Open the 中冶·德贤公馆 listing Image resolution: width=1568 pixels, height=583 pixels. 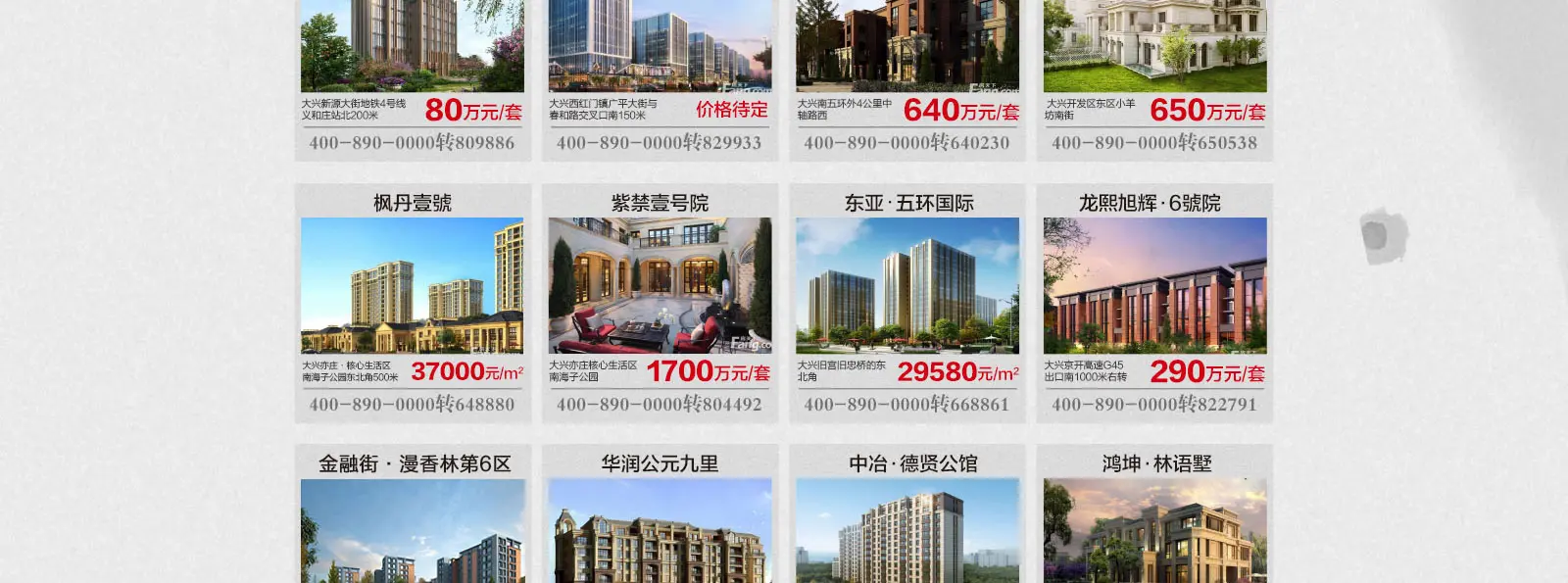click(907, 529)
